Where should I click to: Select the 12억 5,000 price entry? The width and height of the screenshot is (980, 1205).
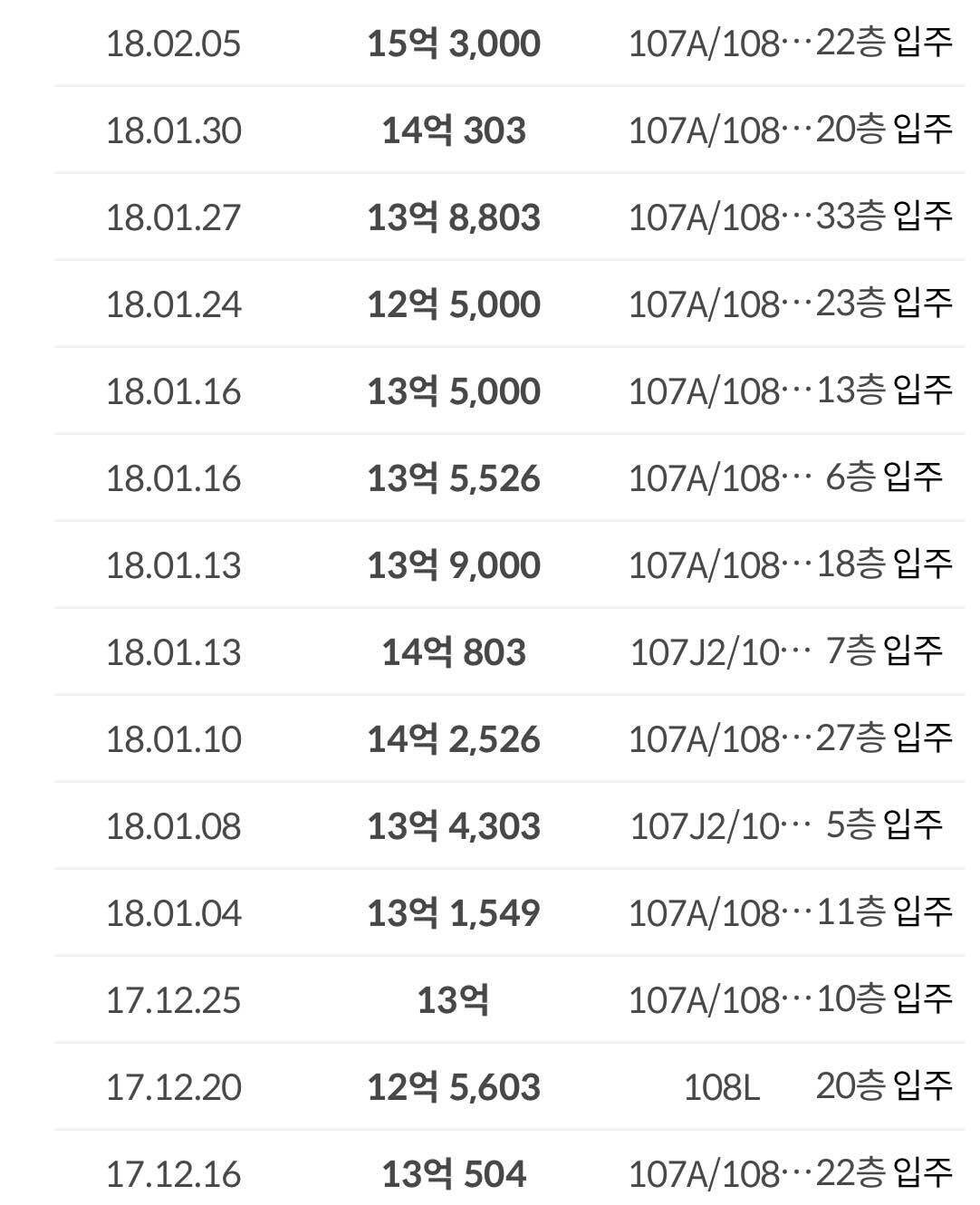tap(453, 304)
